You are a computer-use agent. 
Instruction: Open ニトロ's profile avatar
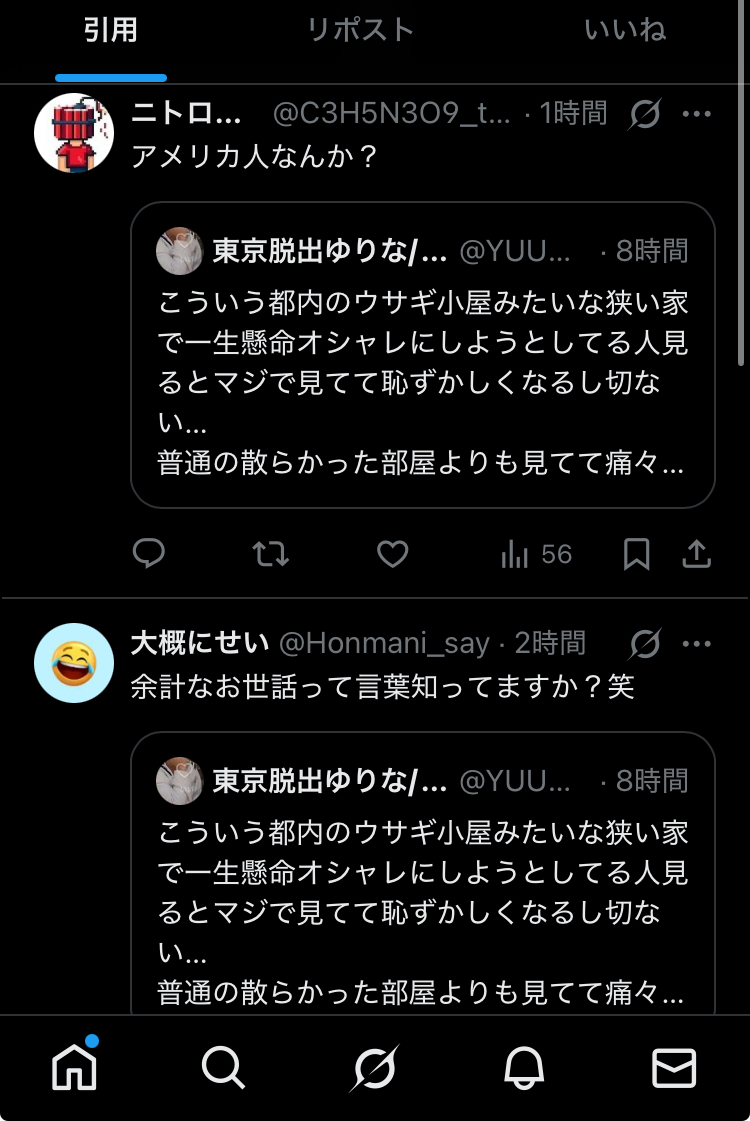click(x=74, y=134)
